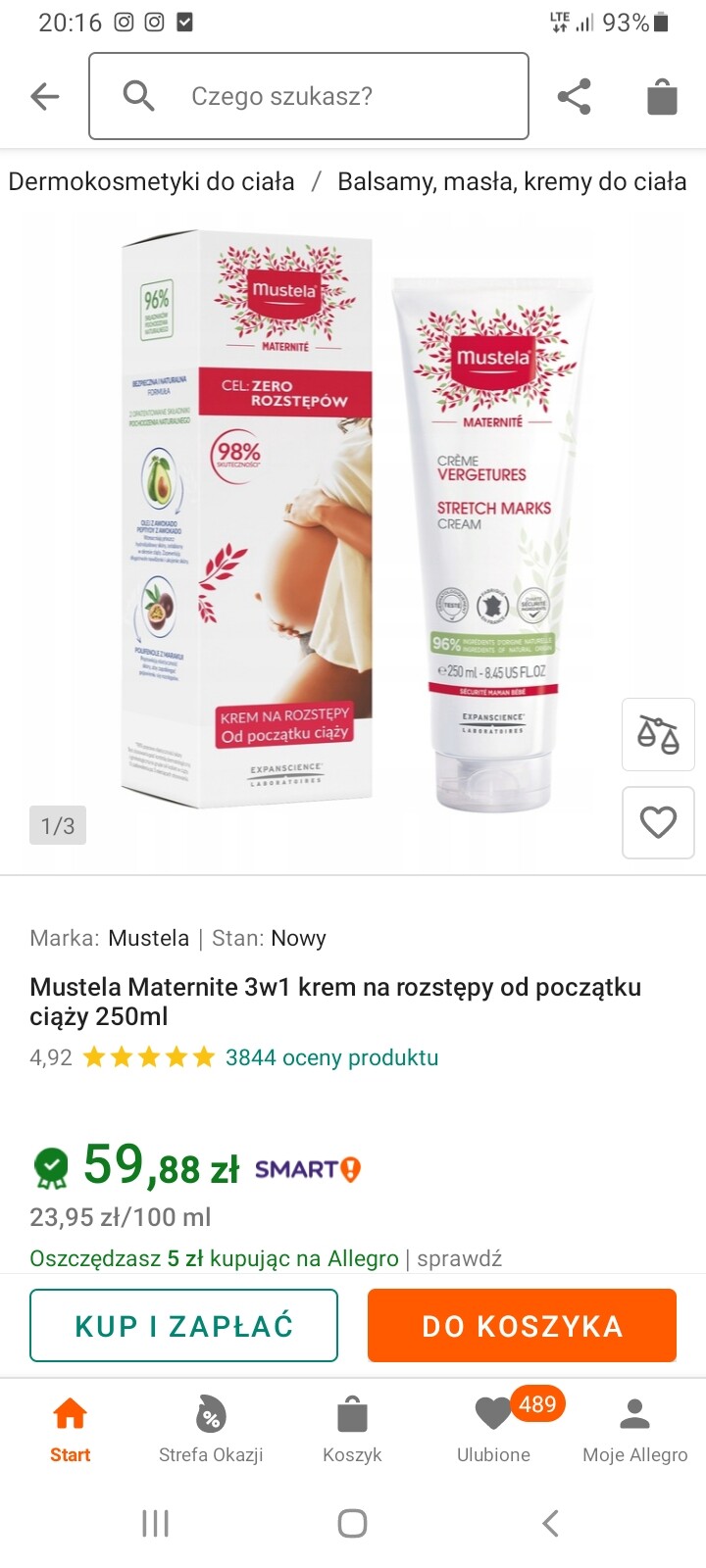The width and height of the screenshot is (706, 1568).
Task: Share this product
Action: (574, 96)
